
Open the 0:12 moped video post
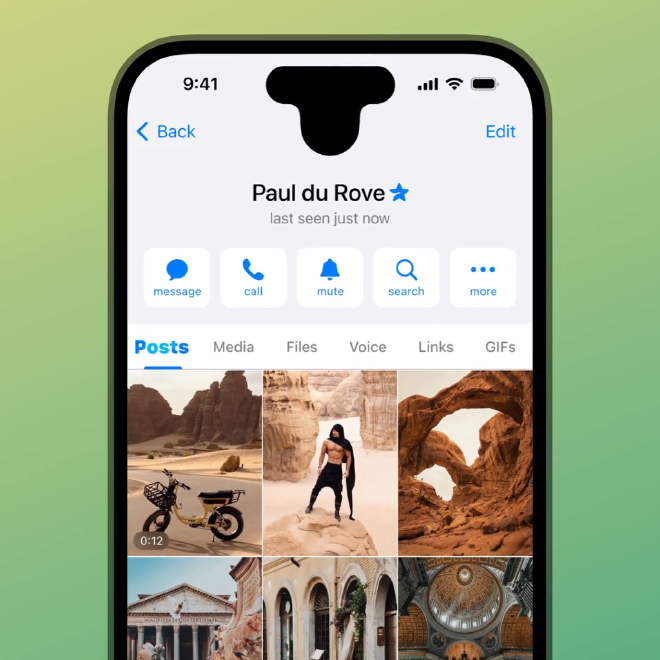click(194, 462)
